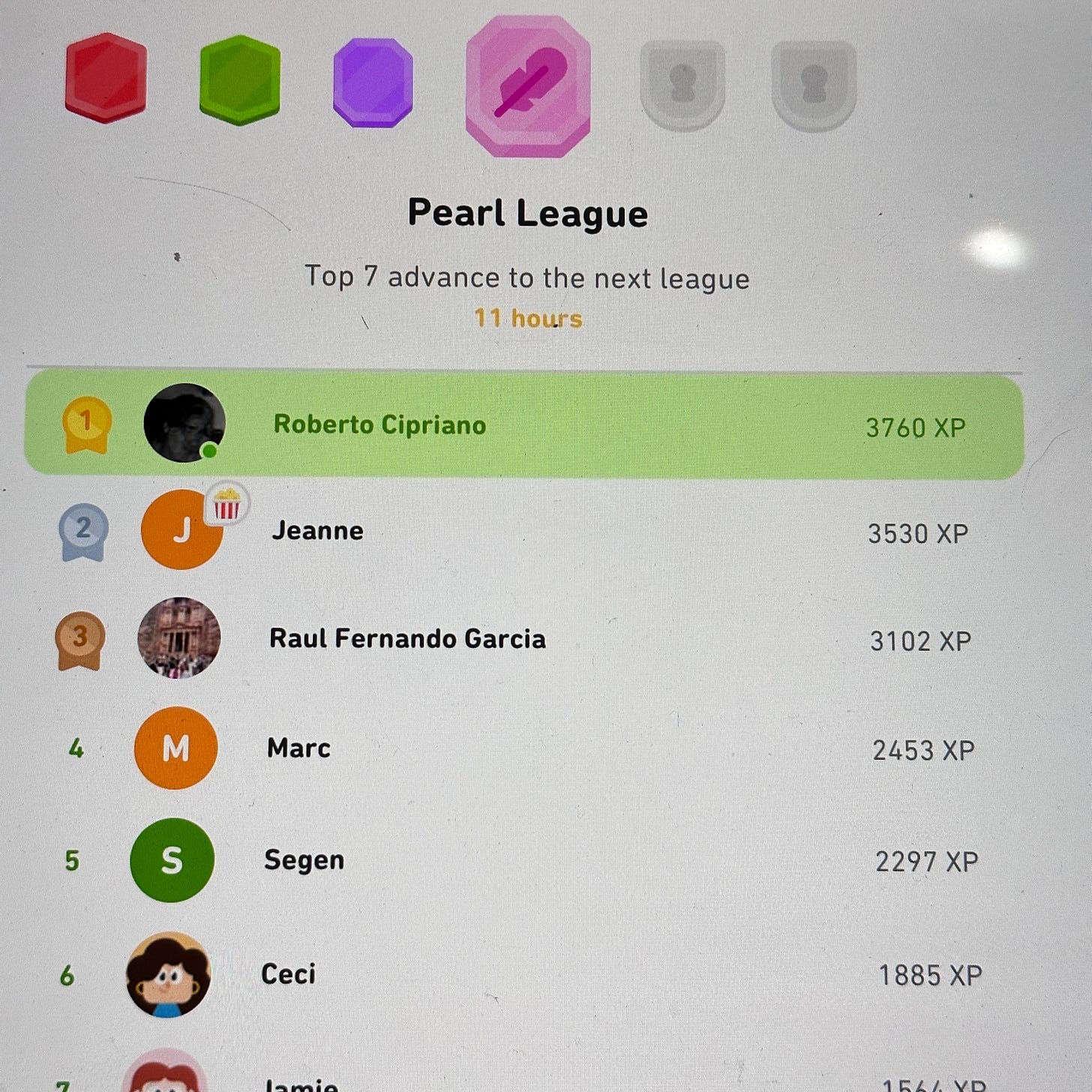
Task: Tap the green league badge
Action: (x=240, y=79)
